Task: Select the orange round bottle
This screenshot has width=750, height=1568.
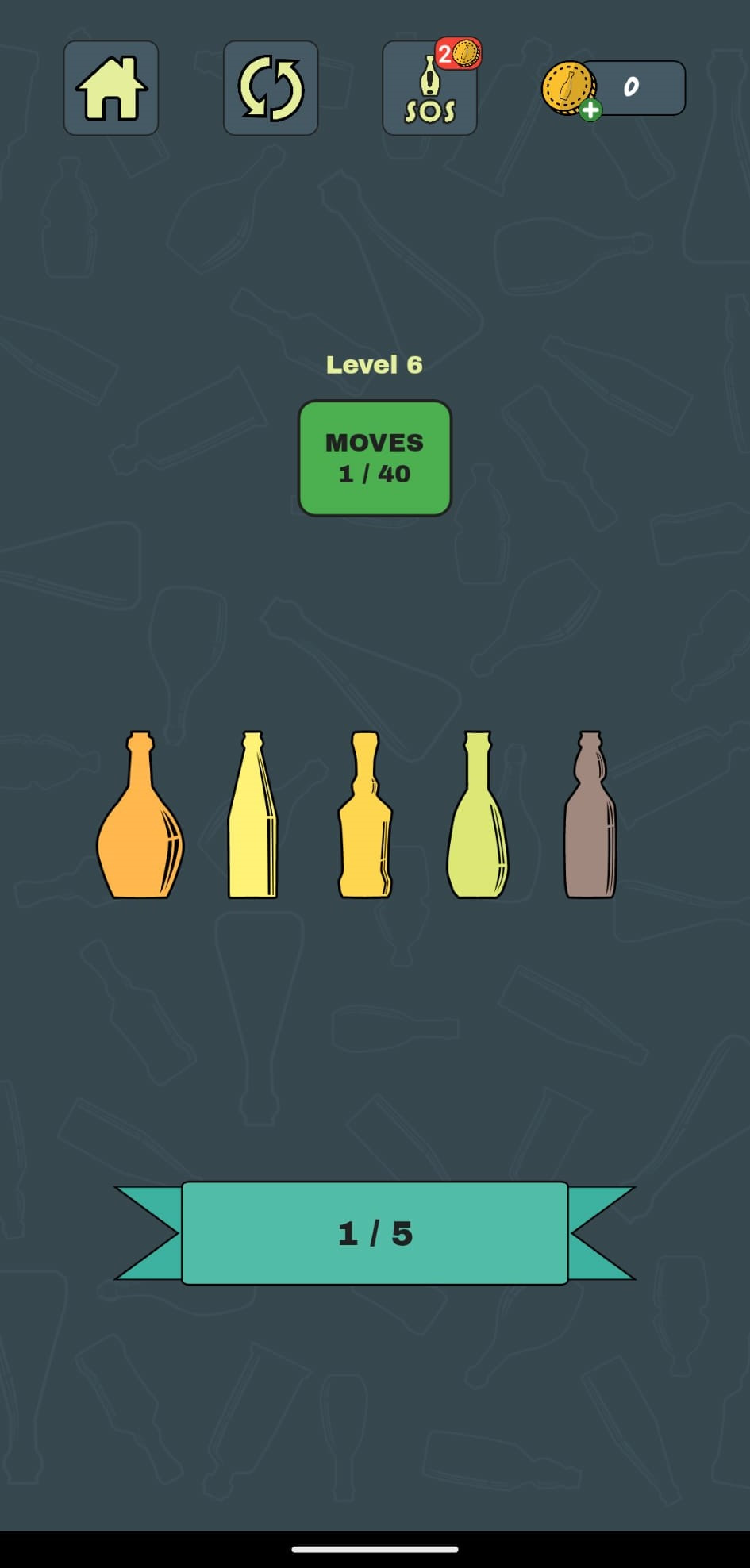Action: (140, 825)
